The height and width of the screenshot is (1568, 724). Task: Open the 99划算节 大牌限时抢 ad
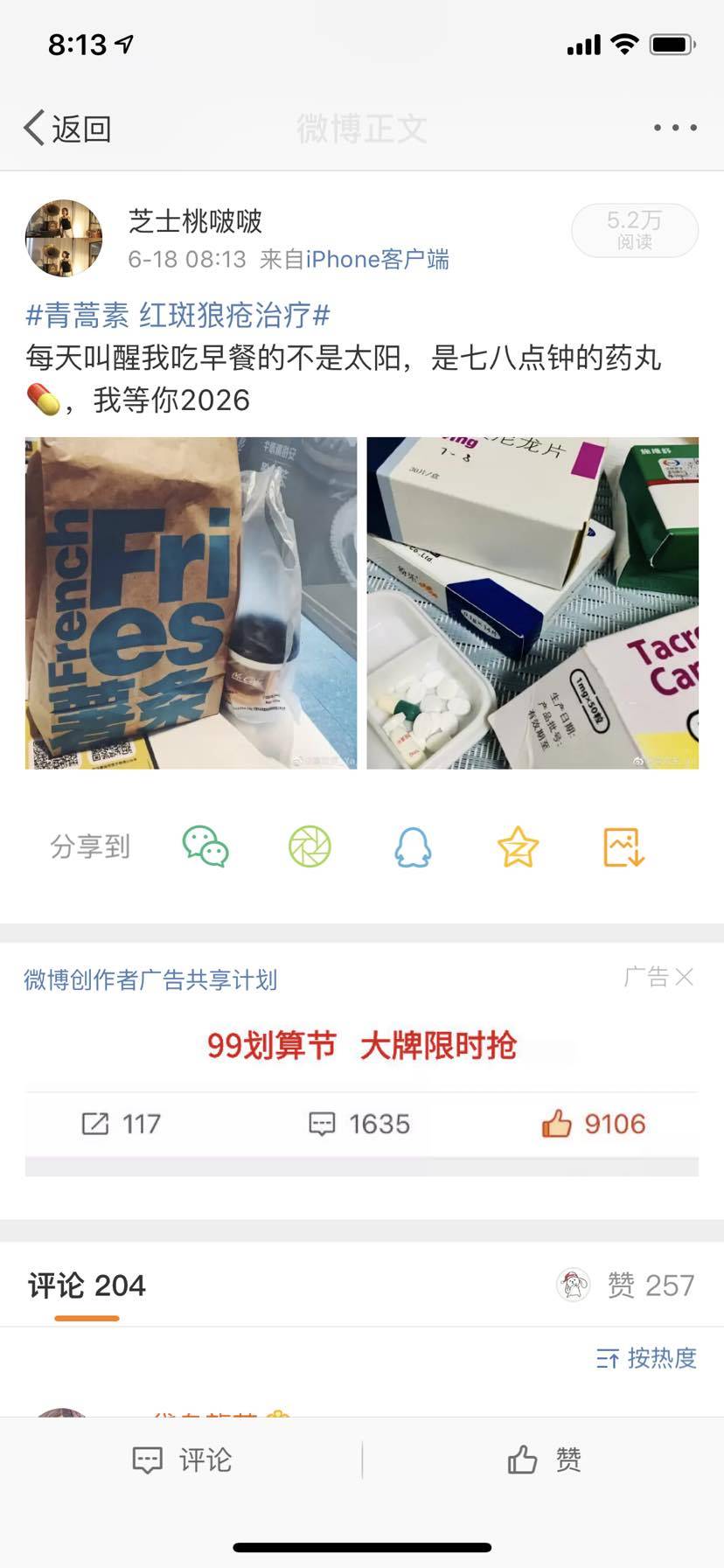point(361,1045)
